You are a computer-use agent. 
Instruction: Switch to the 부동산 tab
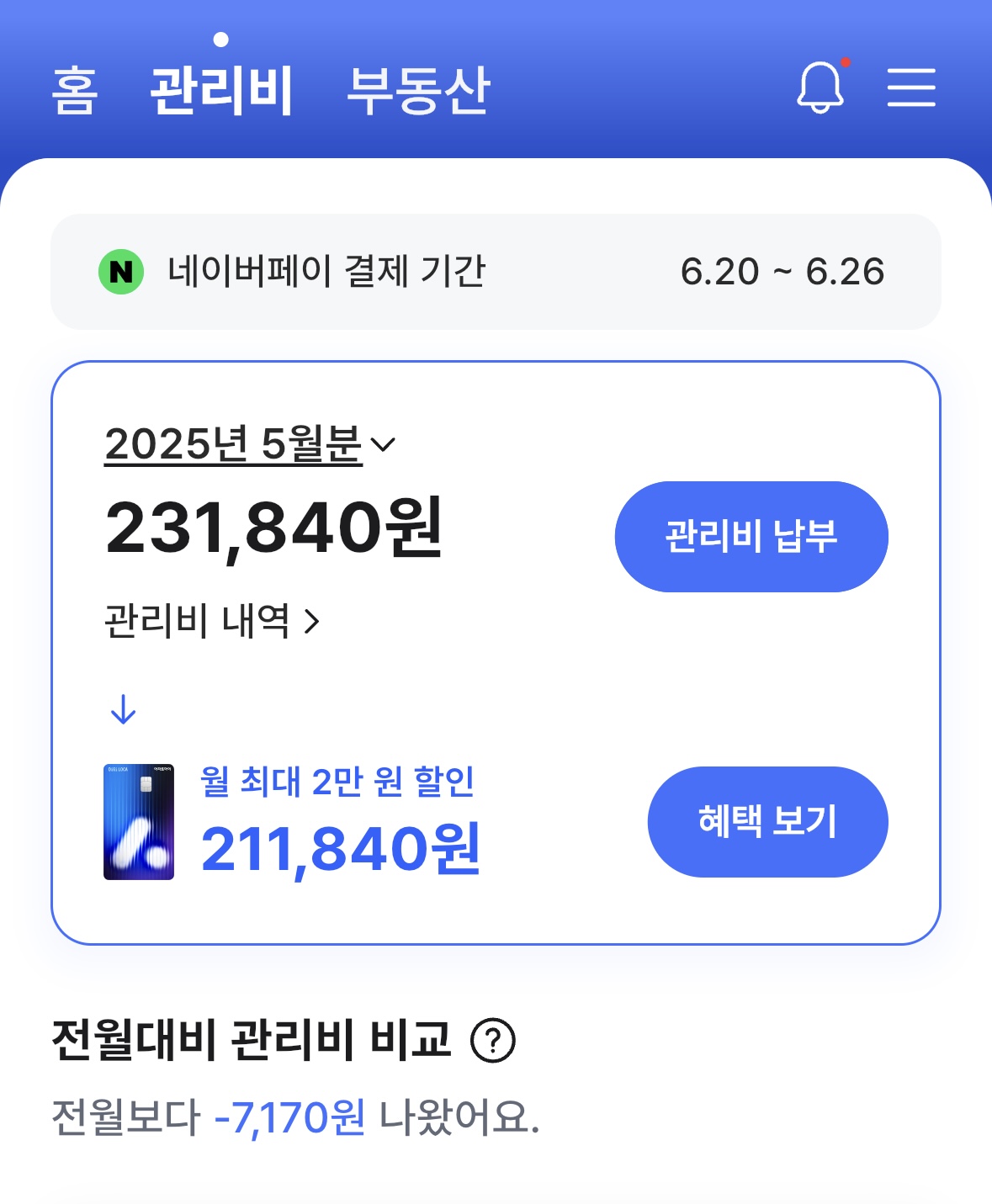coord(418,90)
